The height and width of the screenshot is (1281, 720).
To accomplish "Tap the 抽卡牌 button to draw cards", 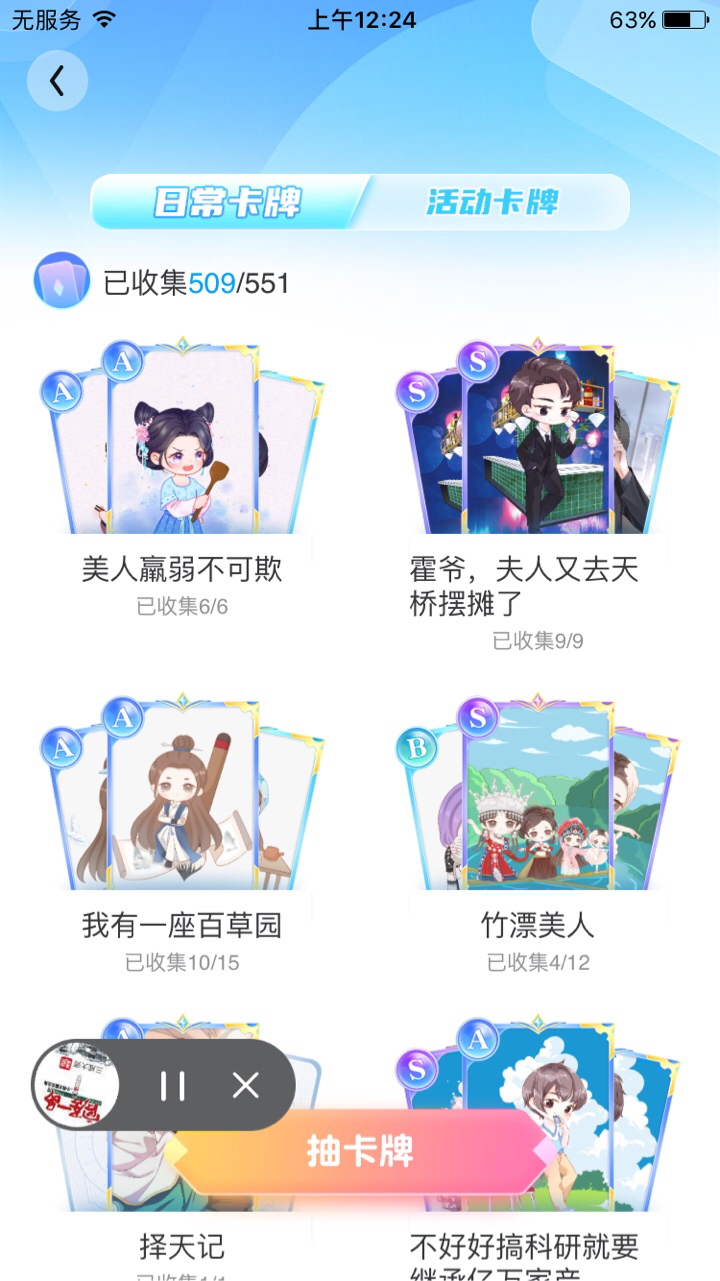I will [x=360, y=1151].
